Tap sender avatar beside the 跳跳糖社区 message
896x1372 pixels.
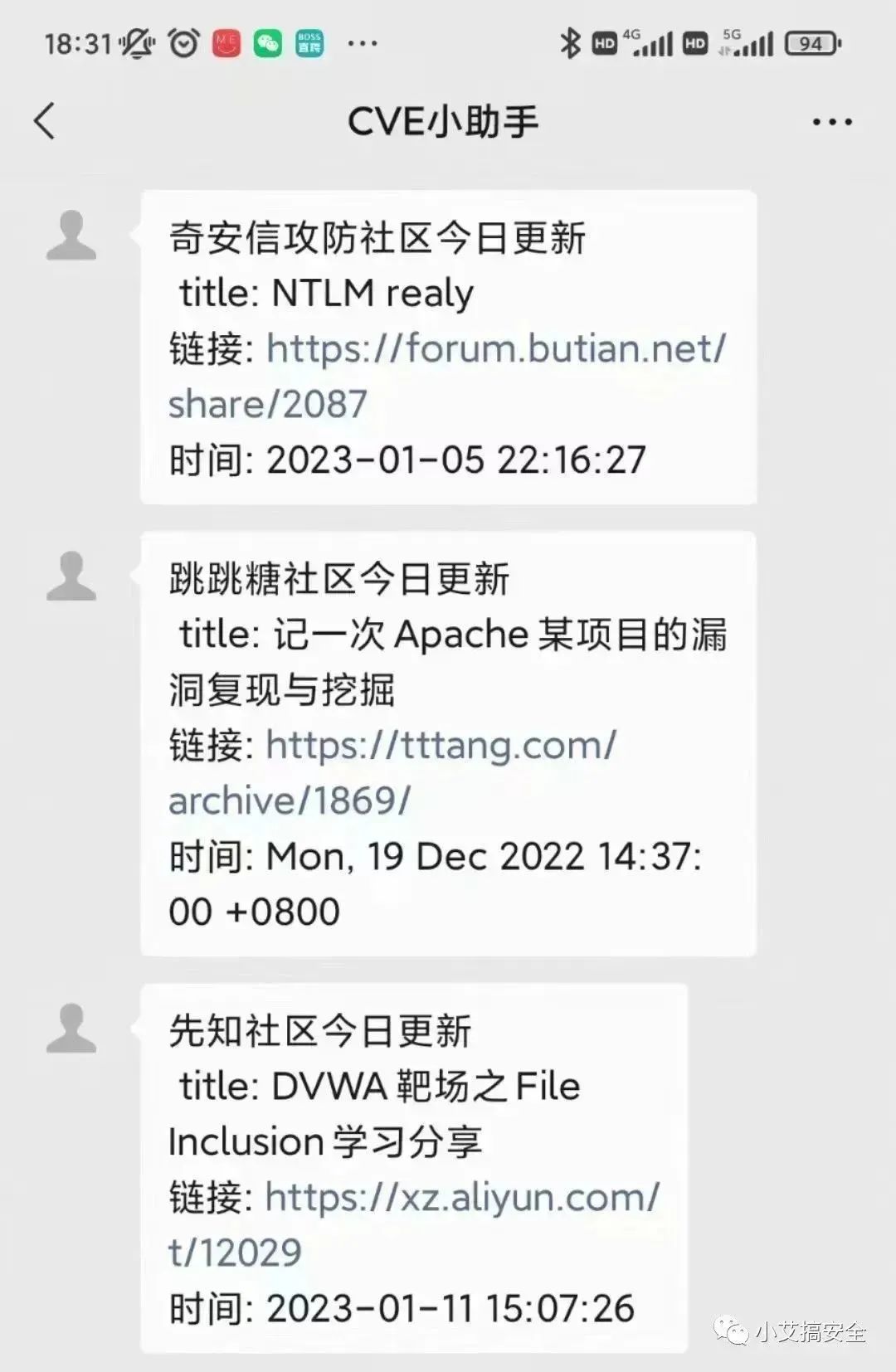point(71,576)
